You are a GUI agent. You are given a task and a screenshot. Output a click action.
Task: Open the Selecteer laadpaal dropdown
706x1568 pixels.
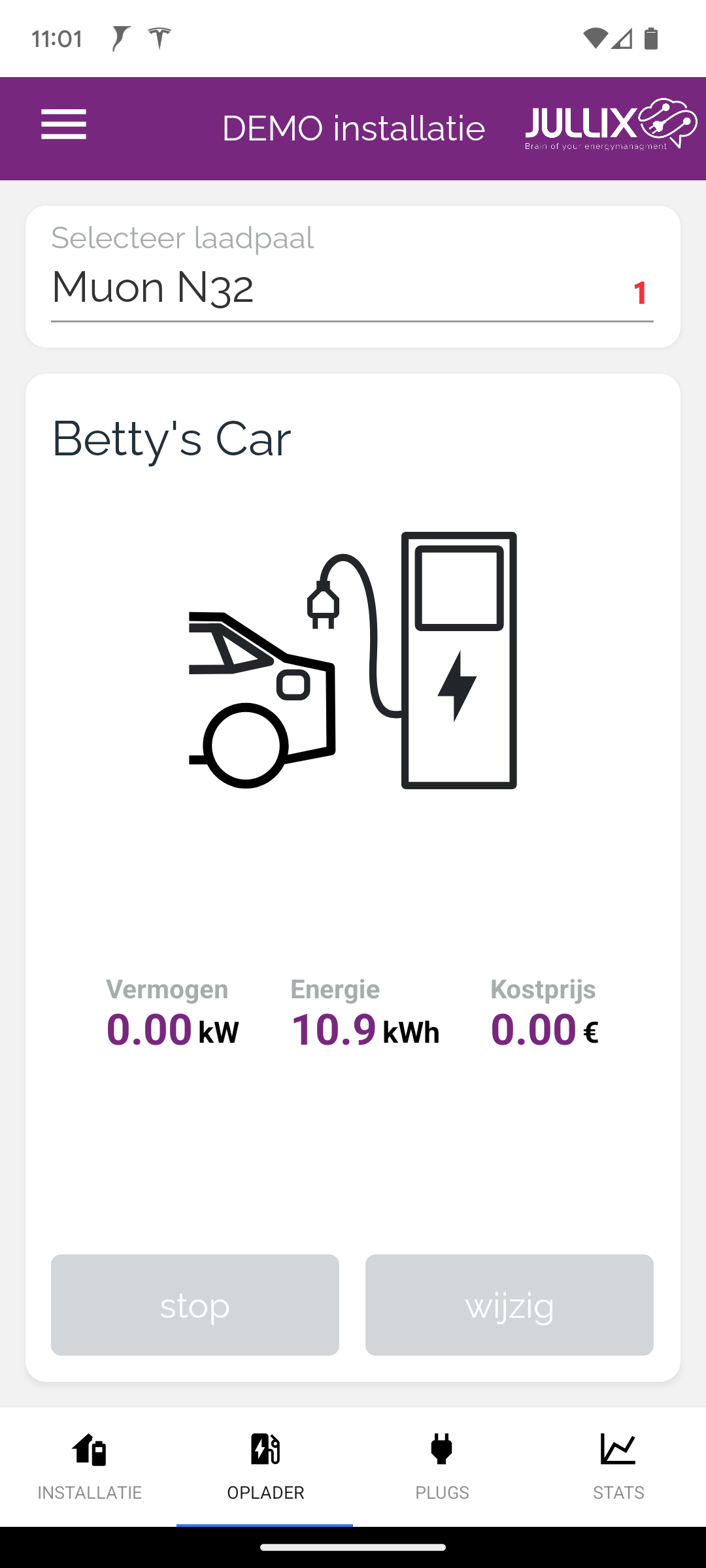pos(352,287)
